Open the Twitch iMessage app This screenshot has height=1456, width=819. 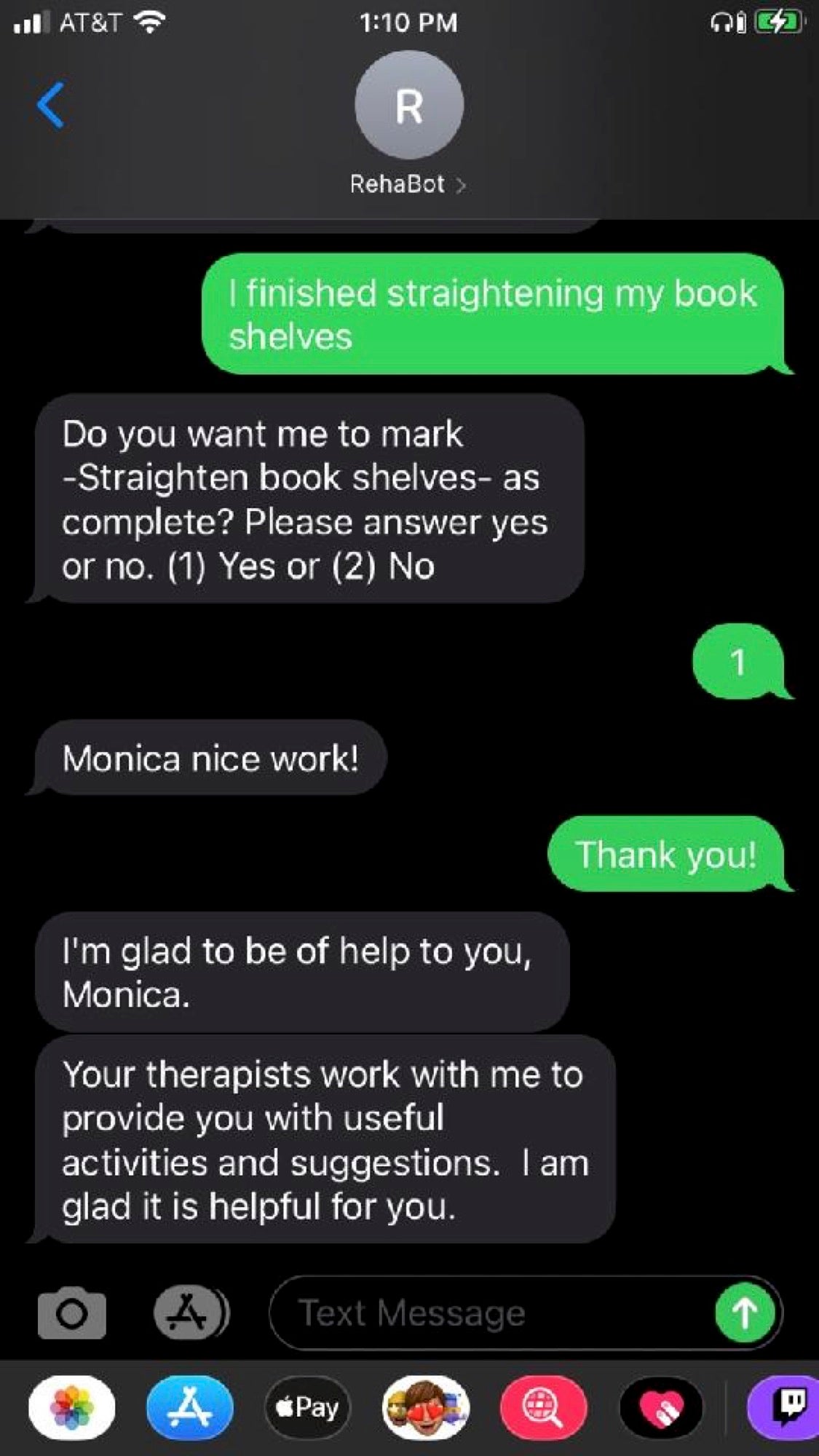pos(785,1407)
